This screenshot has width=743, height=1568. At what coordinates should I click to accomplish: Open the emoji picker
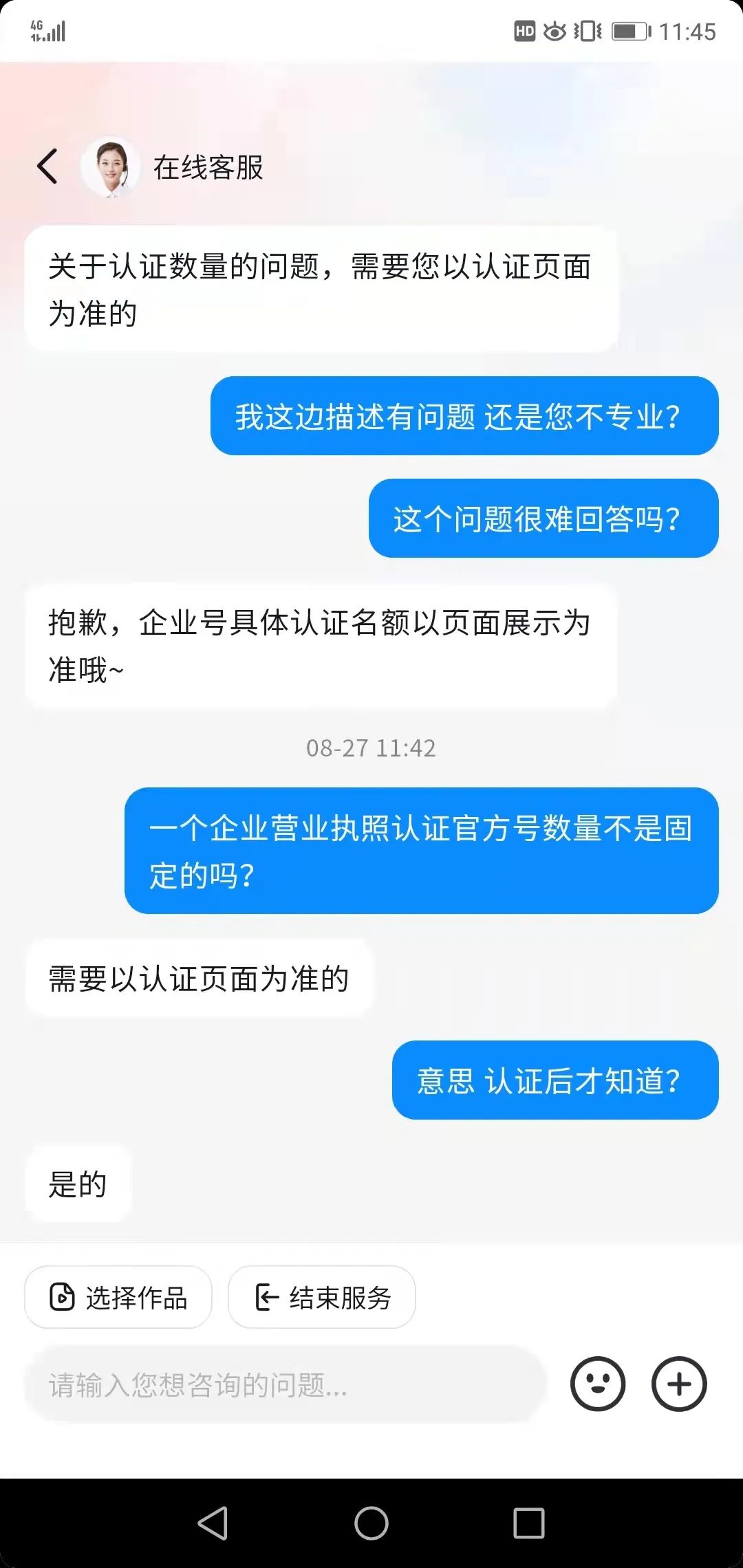pos(597,1384)
